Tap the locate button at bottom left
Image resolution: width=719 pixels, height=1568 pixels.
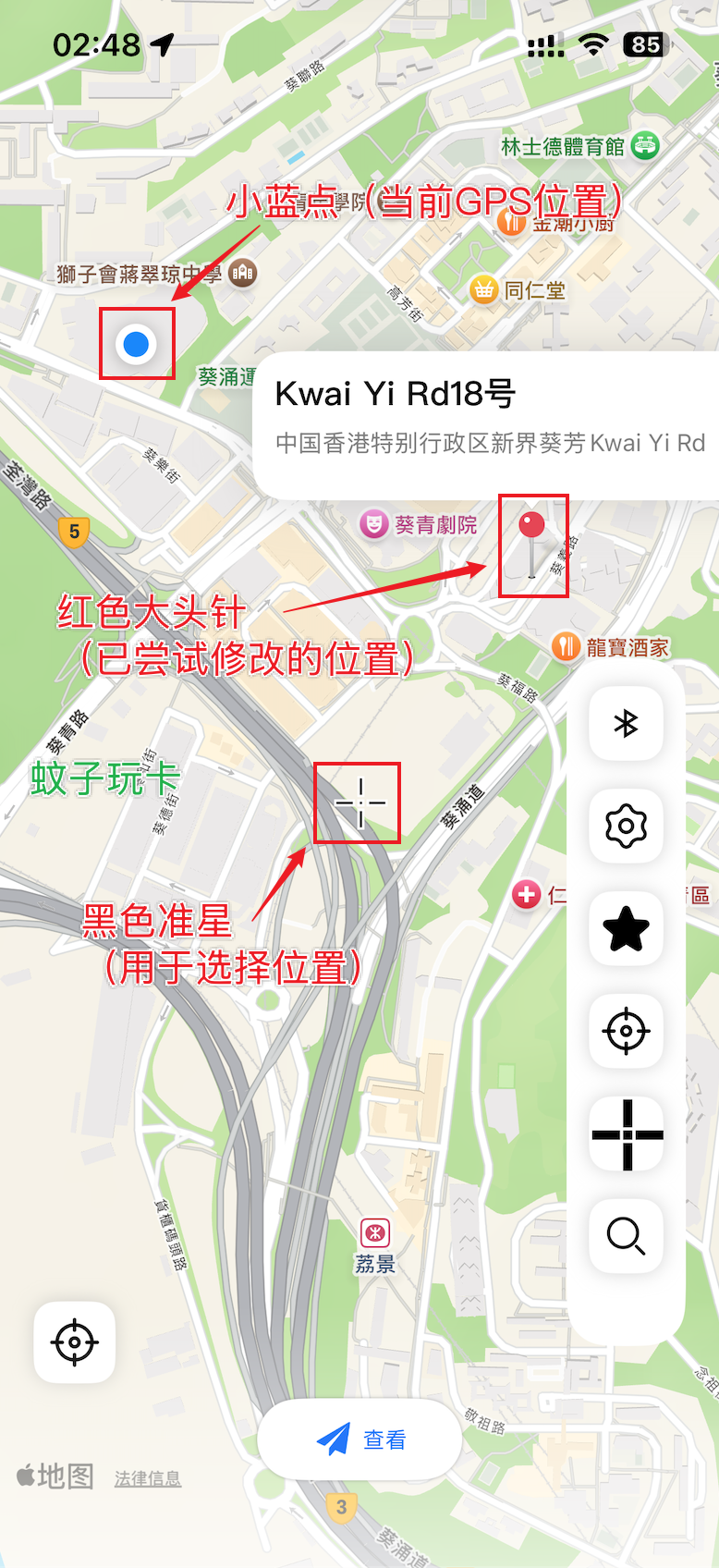tap(75, 1342)
